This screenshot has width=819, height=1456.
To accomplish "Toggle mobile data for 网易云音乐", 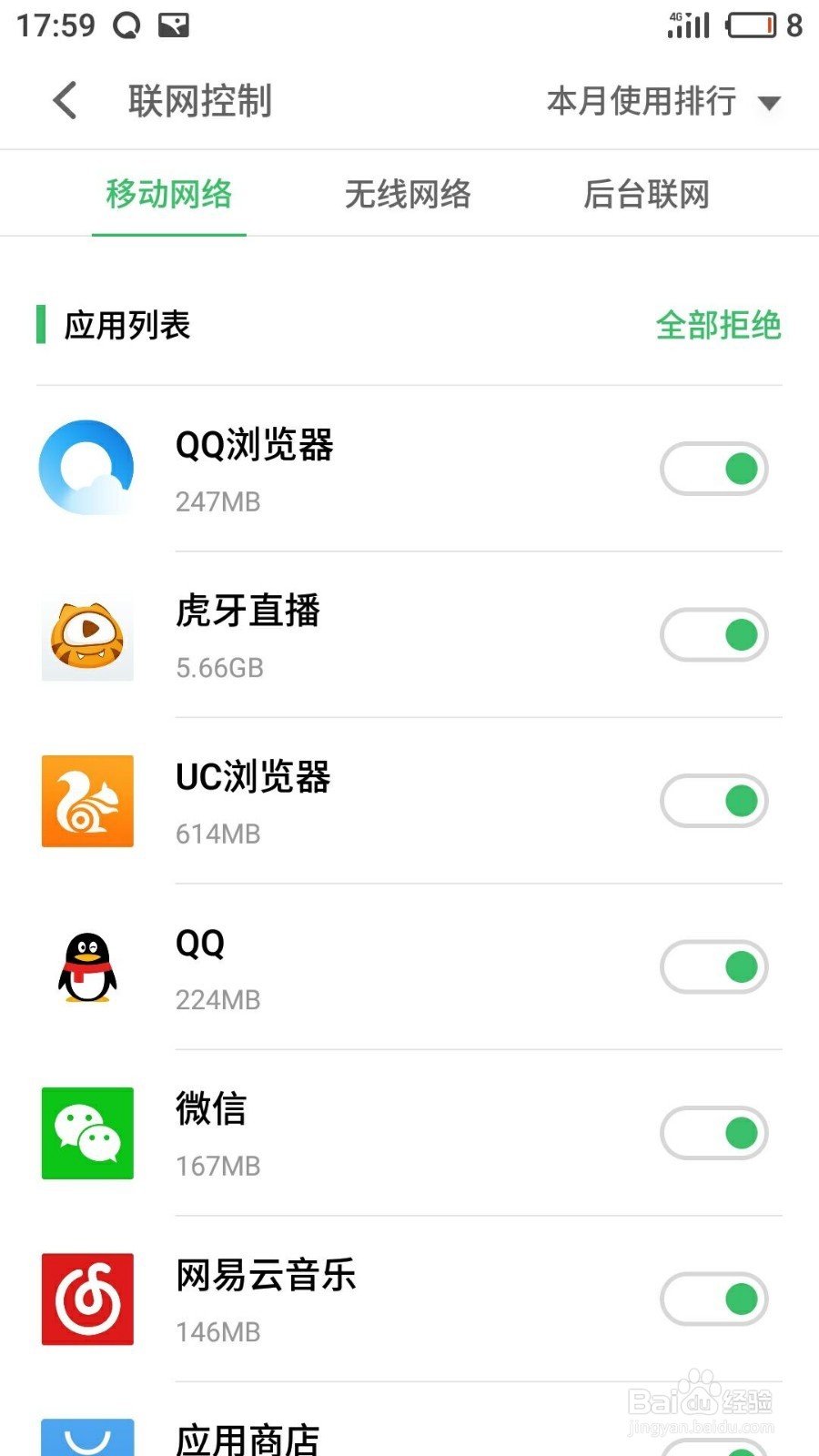I will click(x=714, y=1299).
